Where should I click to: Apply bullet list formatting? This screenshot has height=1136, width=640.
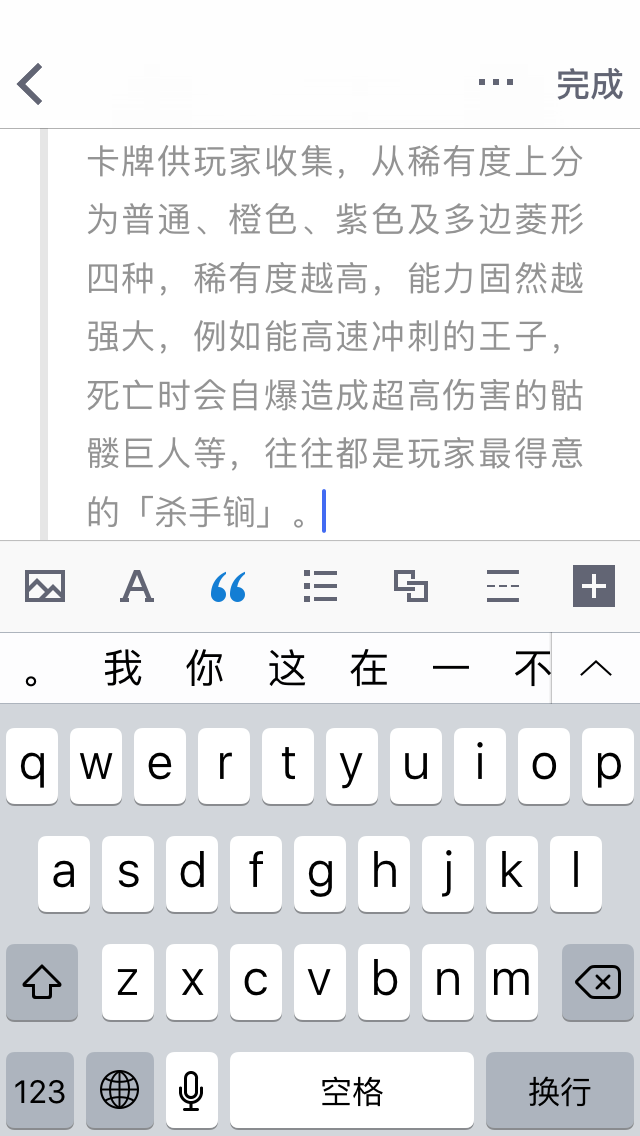coord(320,586)
